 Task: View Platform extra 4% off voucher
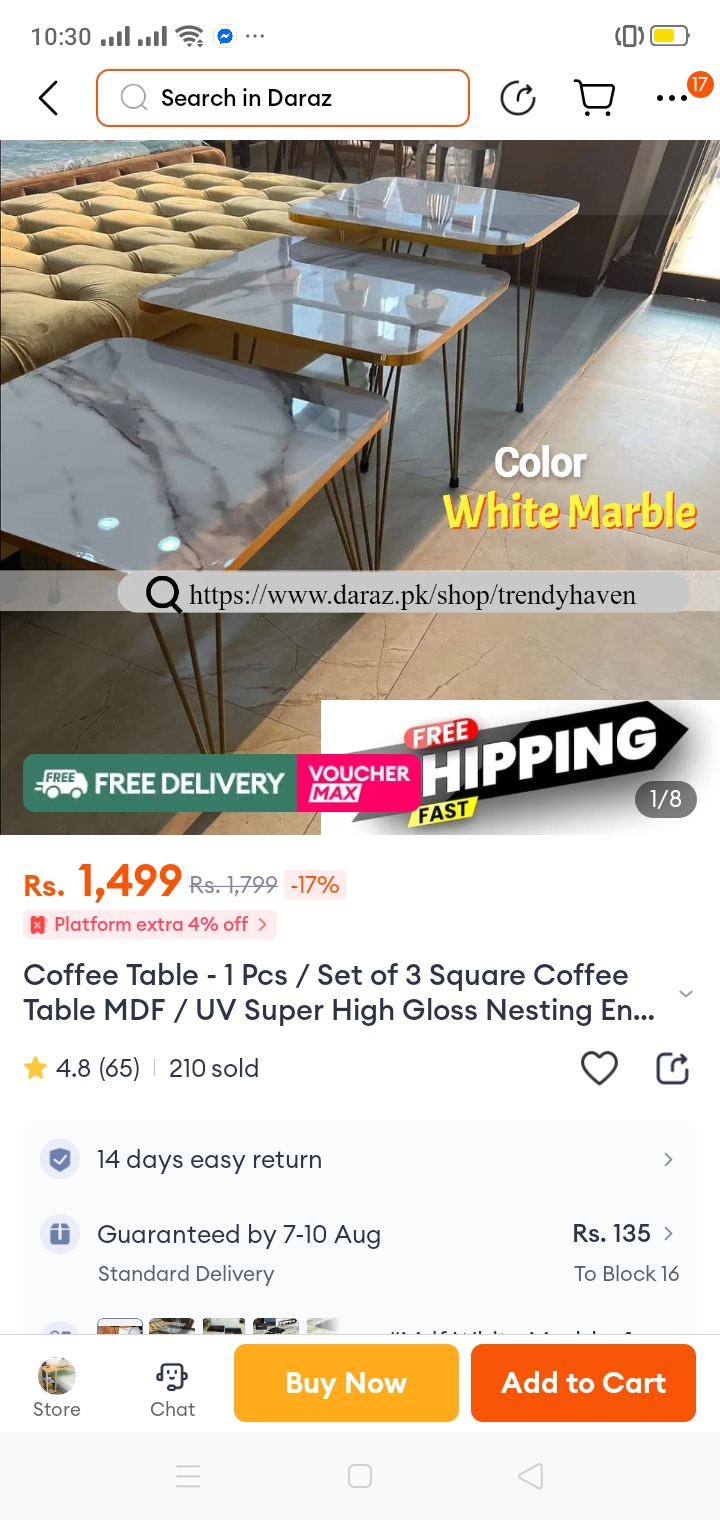coord(150,924)
